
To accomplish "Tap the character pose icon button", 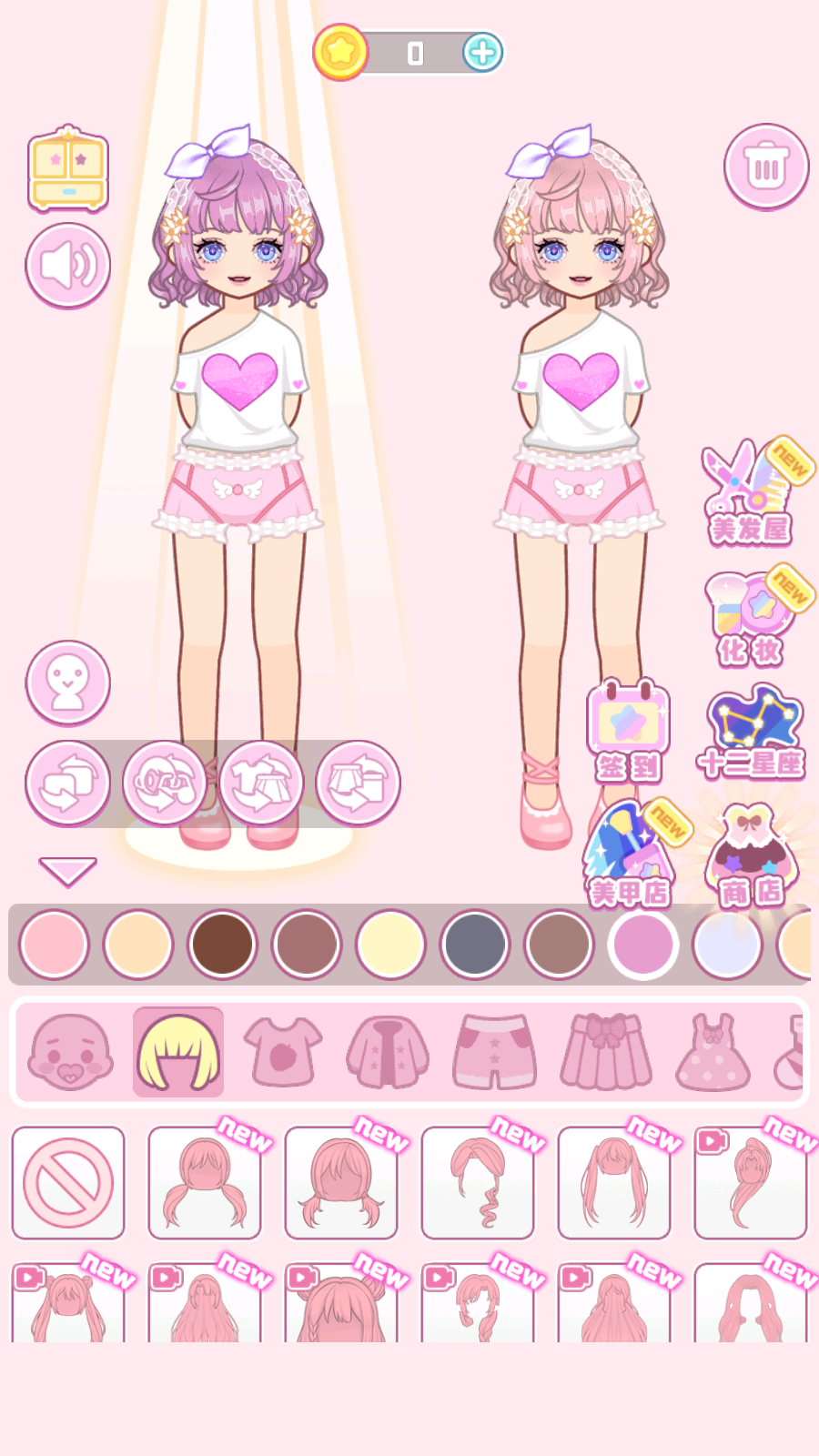I will point(68,682).
